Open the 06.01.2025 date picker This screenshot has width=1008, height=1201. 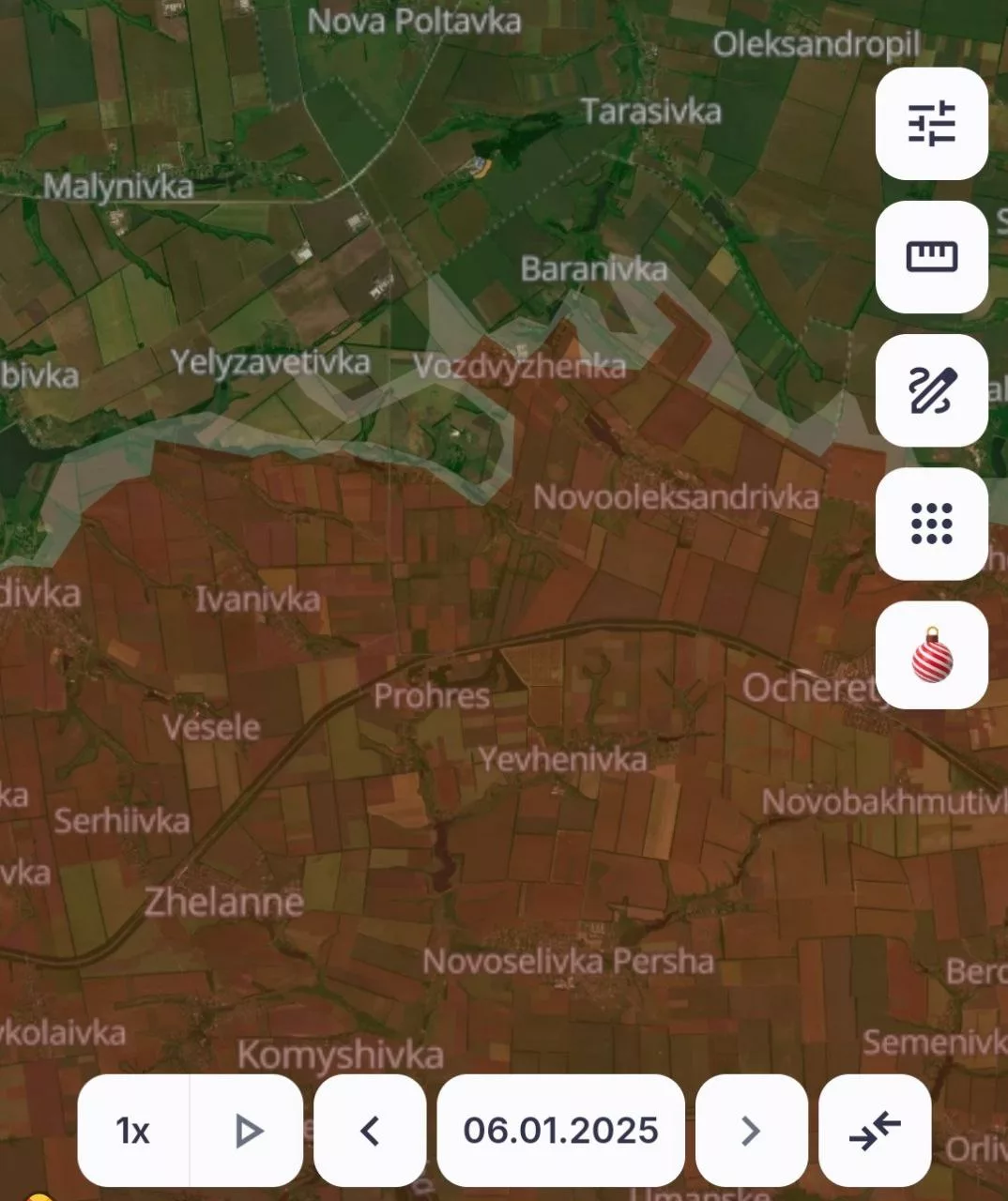point(560,1131)
